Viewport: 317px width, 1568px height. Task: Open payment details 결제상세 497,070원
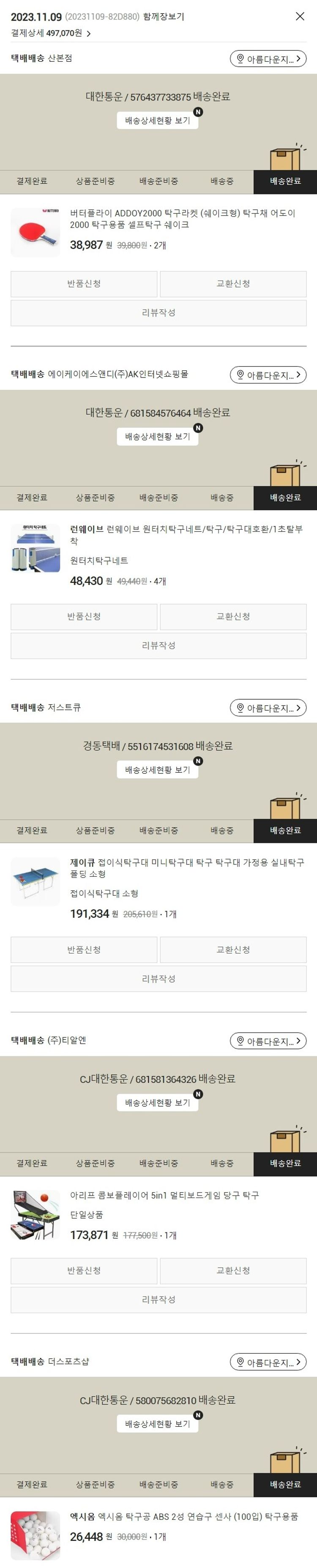50,33
